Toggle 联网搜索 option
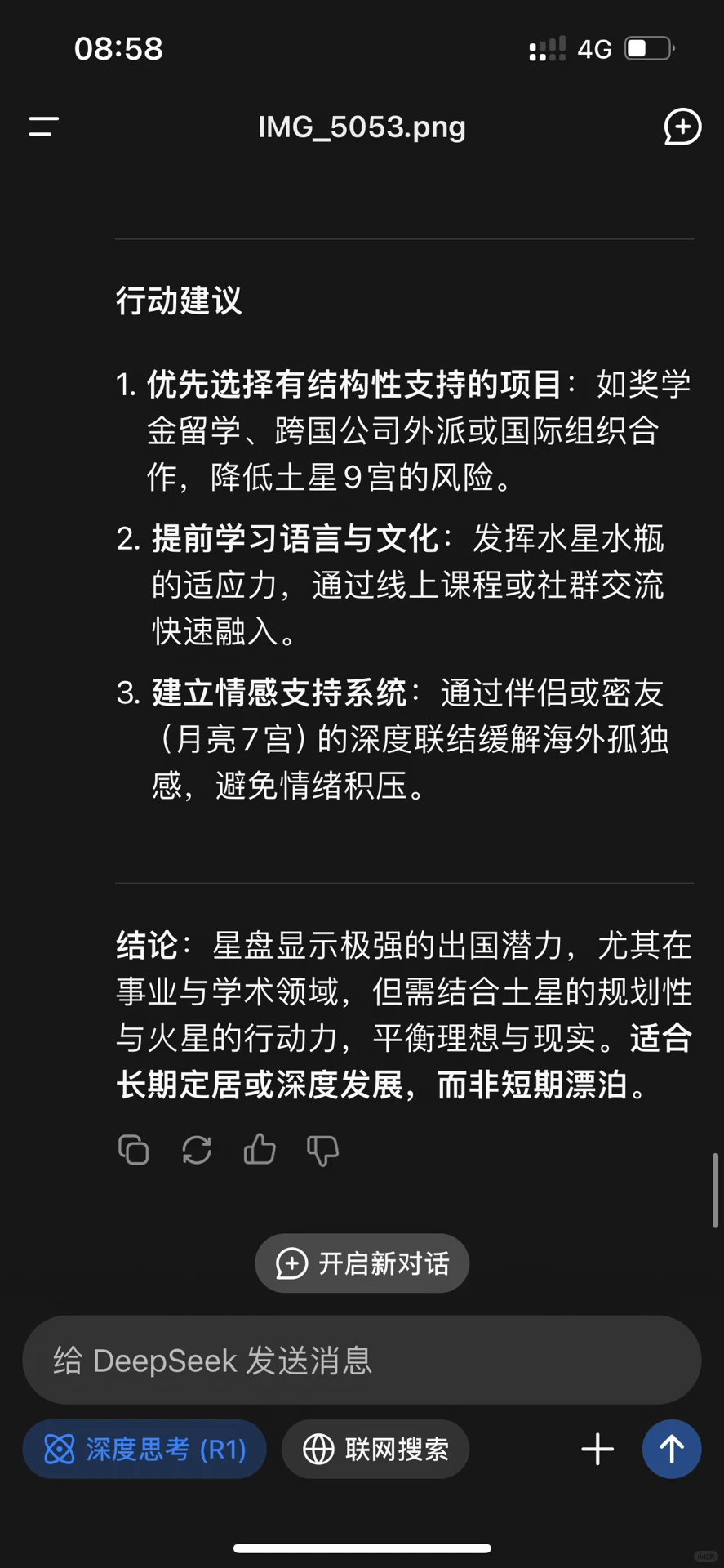 click(375, 1450)
